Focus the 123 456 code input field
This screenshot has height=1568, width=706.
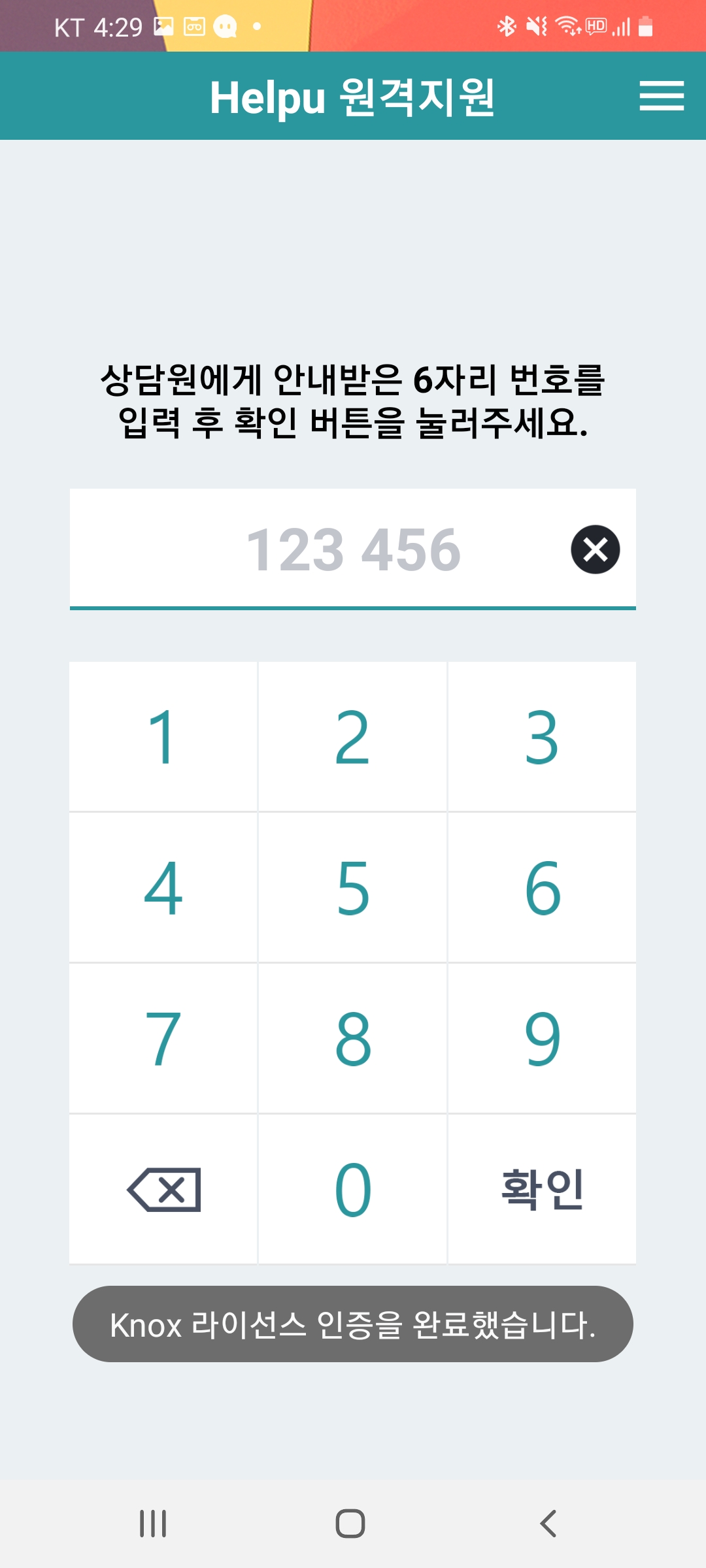click(353, 549)
